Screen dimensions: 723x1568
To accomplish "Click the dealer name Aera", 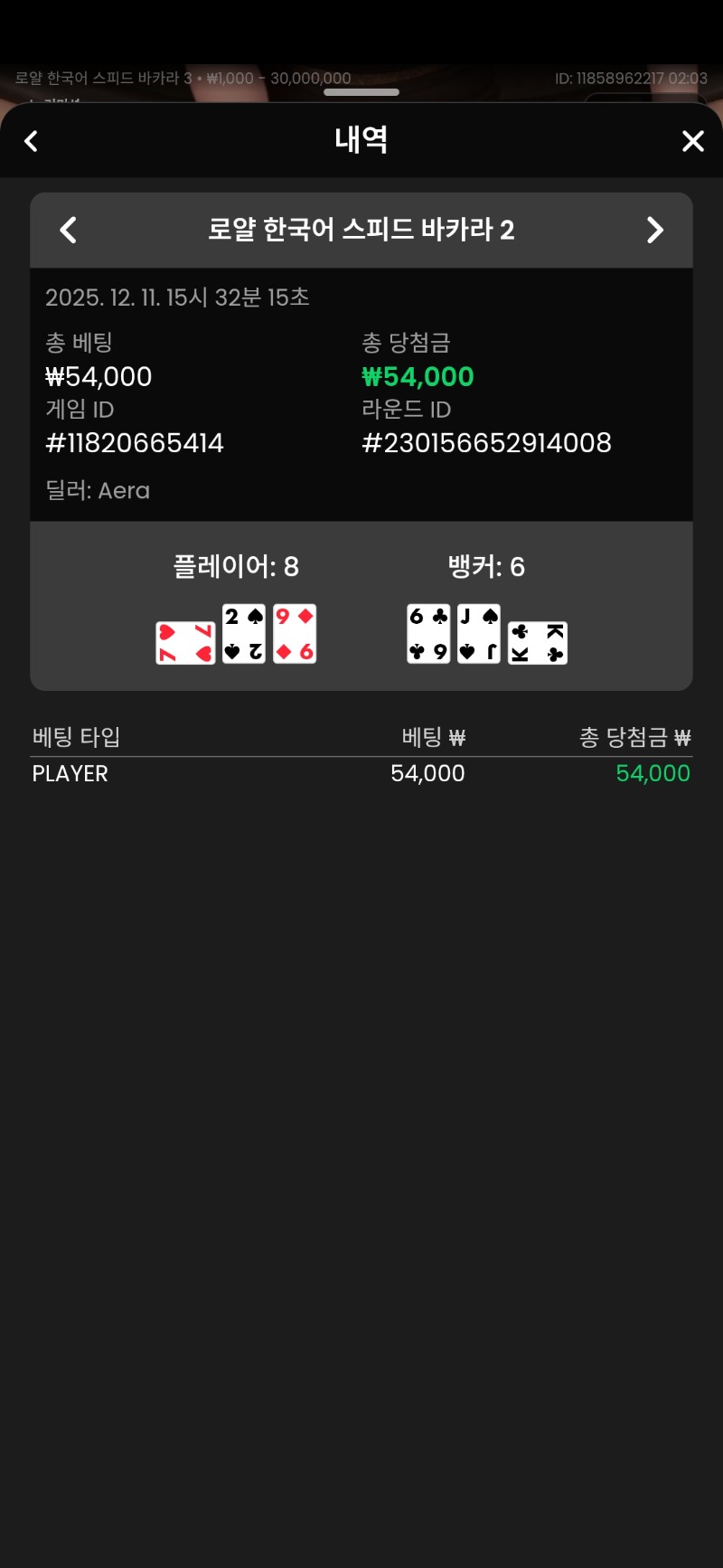I will pos(98,490).
